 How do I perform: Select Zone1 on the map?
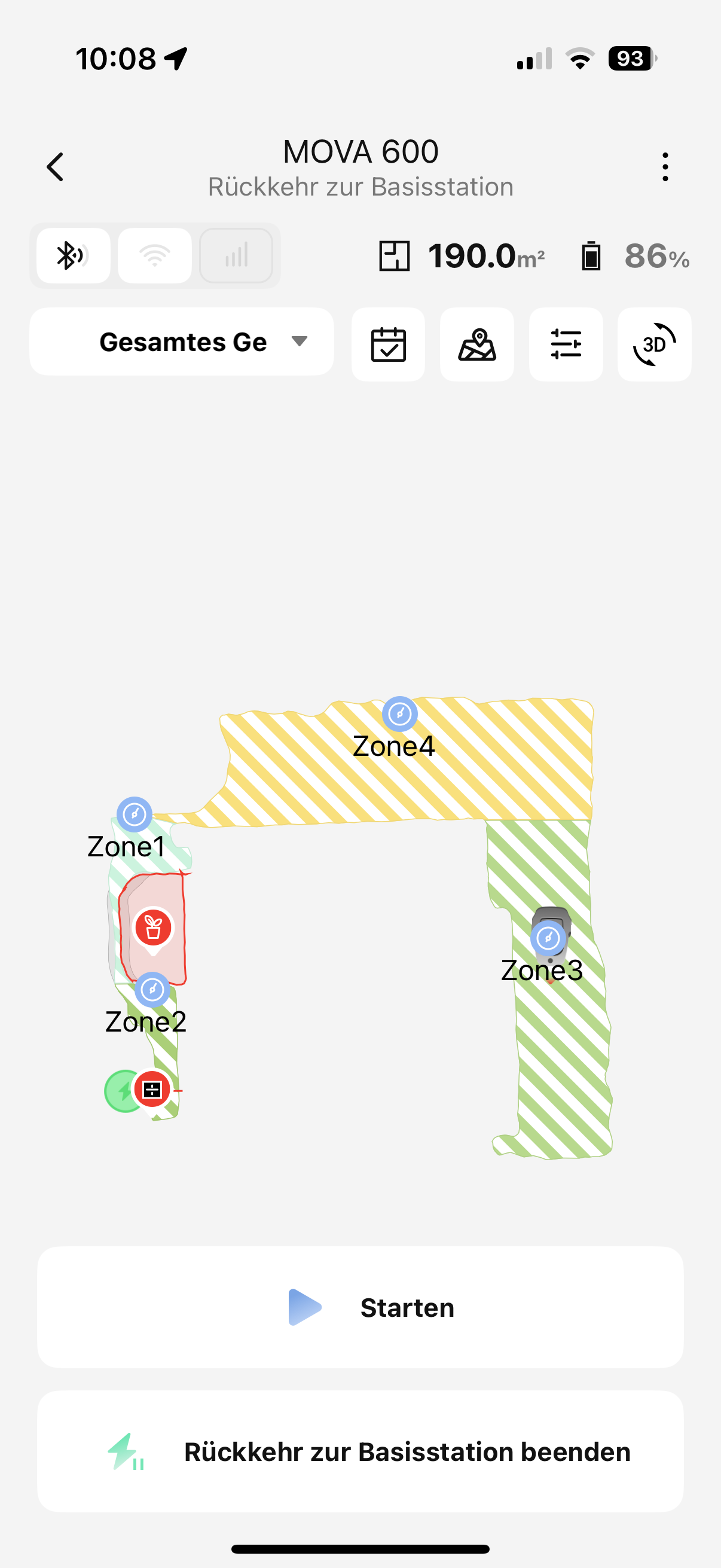coord(135,814)
